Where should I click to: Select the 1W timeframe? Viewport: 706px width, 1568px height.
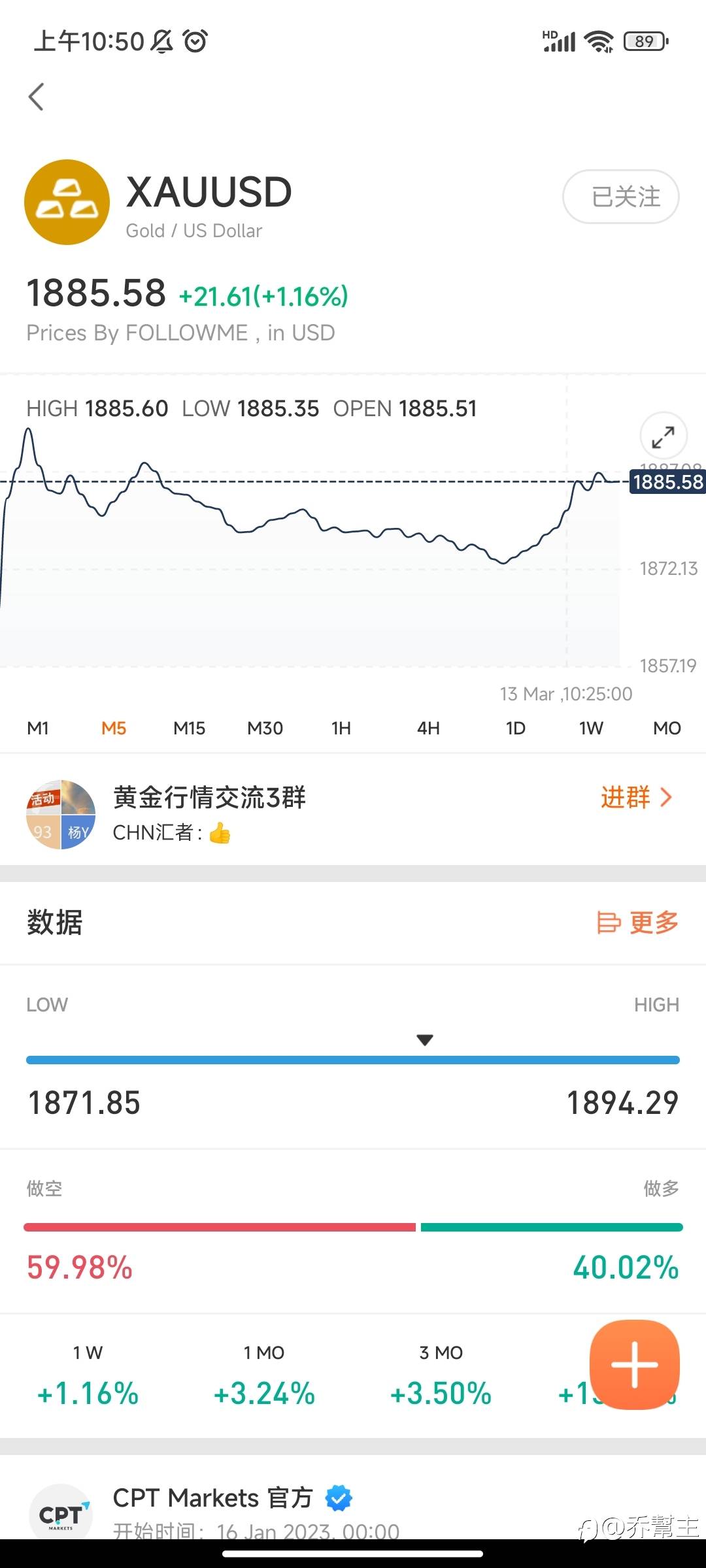click(591, 728)
